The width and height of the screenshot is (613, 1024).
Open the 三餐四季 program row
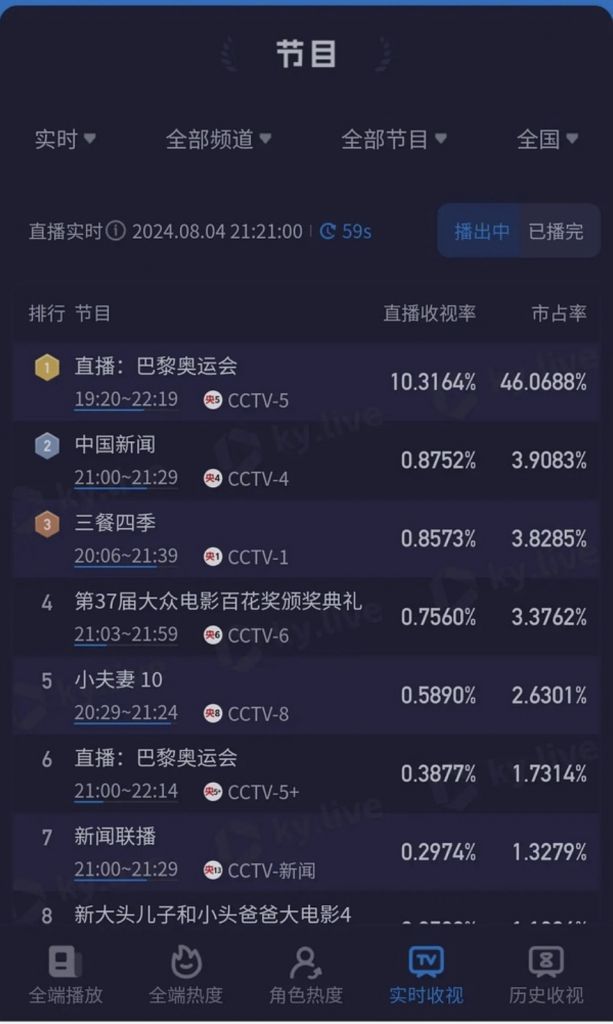coord(306,539)
